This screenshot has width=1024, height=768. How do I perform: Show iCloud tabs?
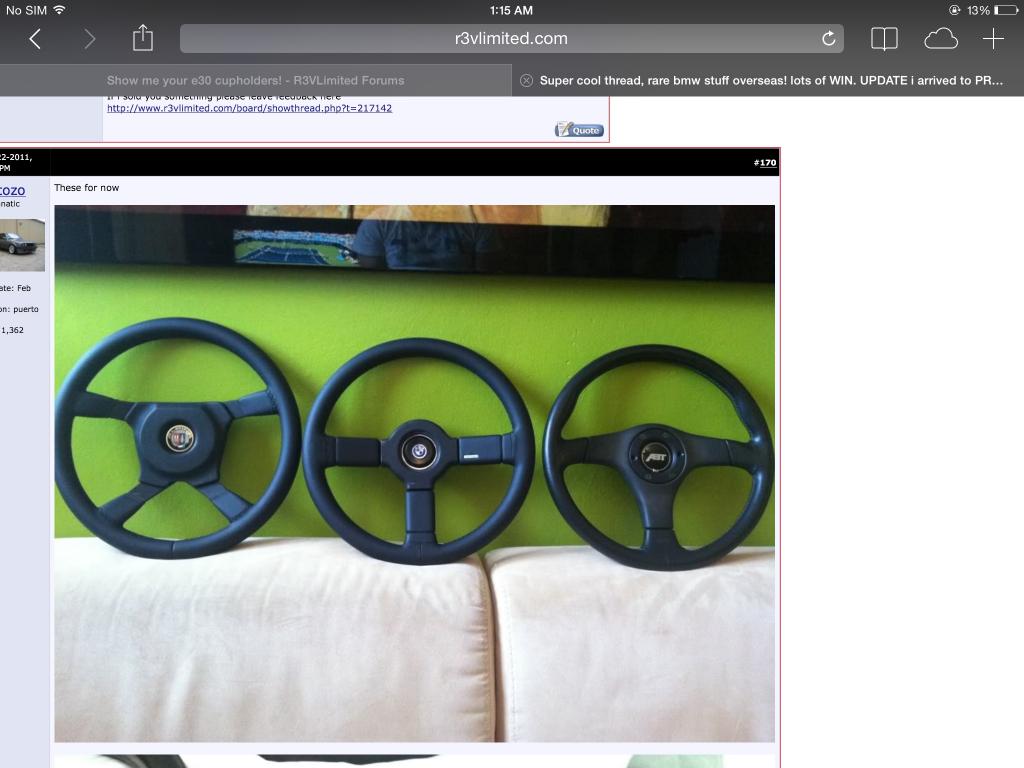click(x=940, y=39)
